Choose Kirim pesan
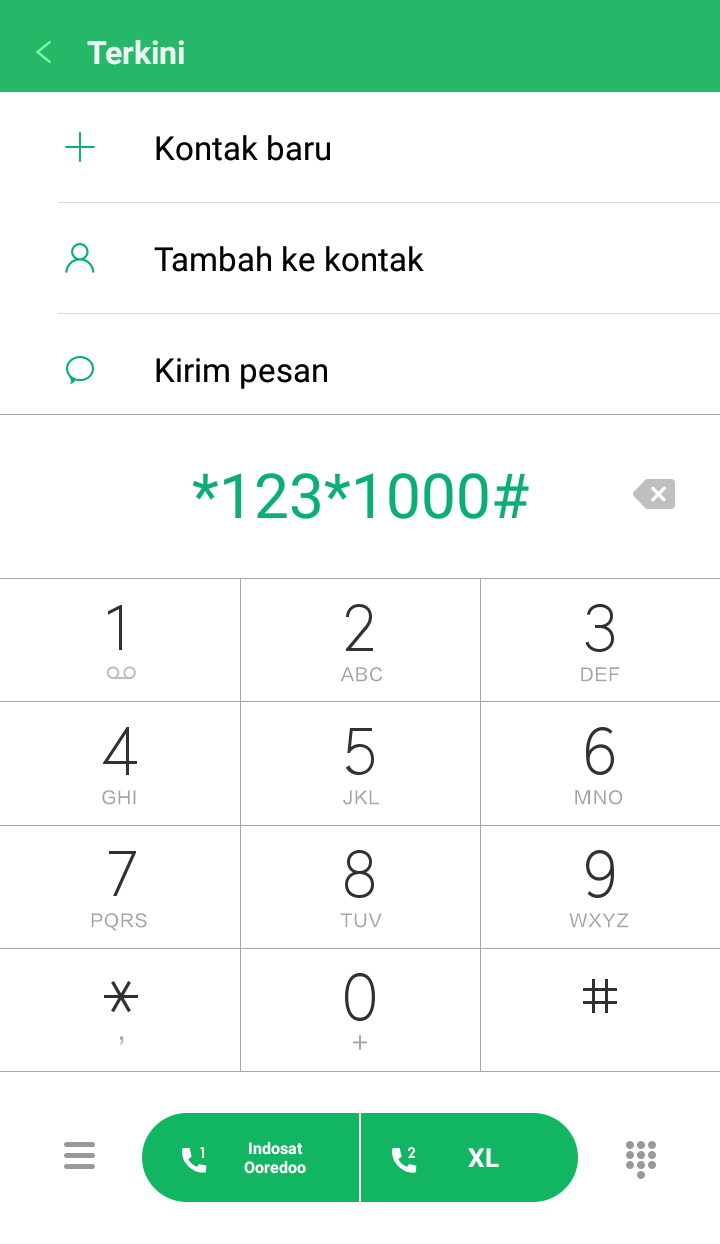Image resolution: width=720 pixels, height=1244 pixels. point(240,369)
